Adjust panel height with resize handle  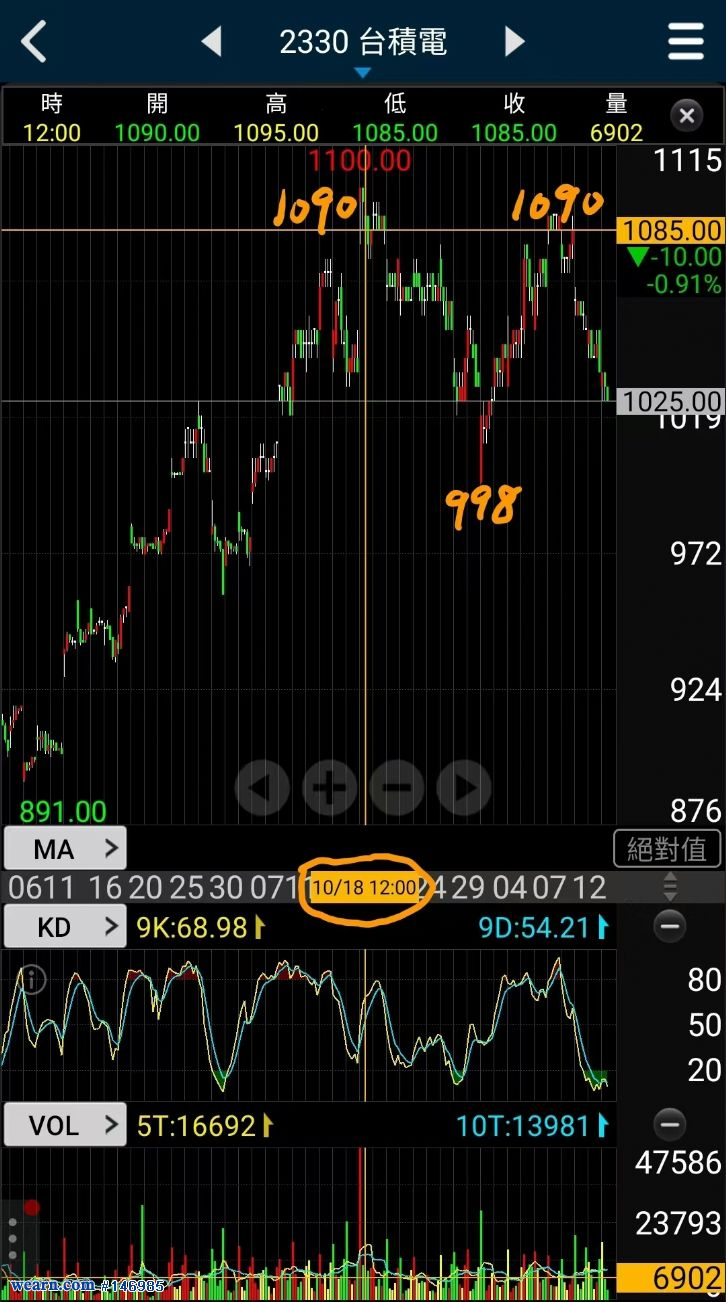[671, 886]
